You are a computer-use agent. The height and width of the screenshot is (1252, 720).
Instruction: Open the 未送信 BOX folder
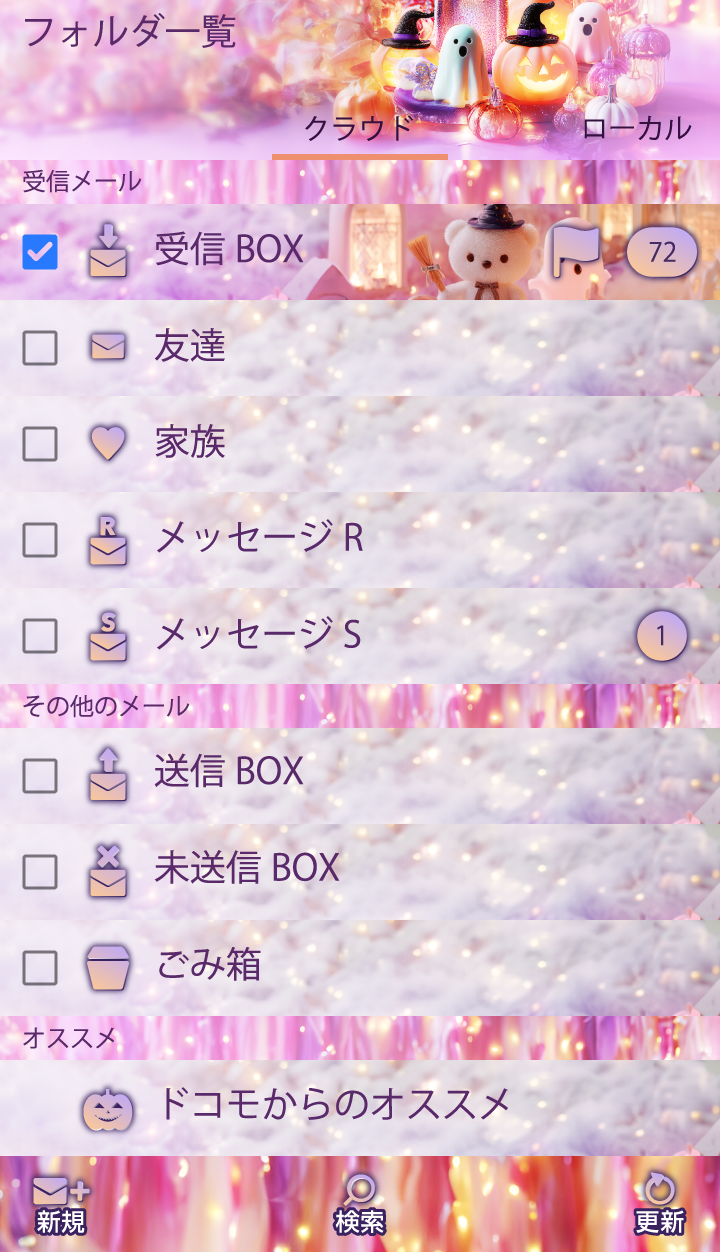[247, 867]
